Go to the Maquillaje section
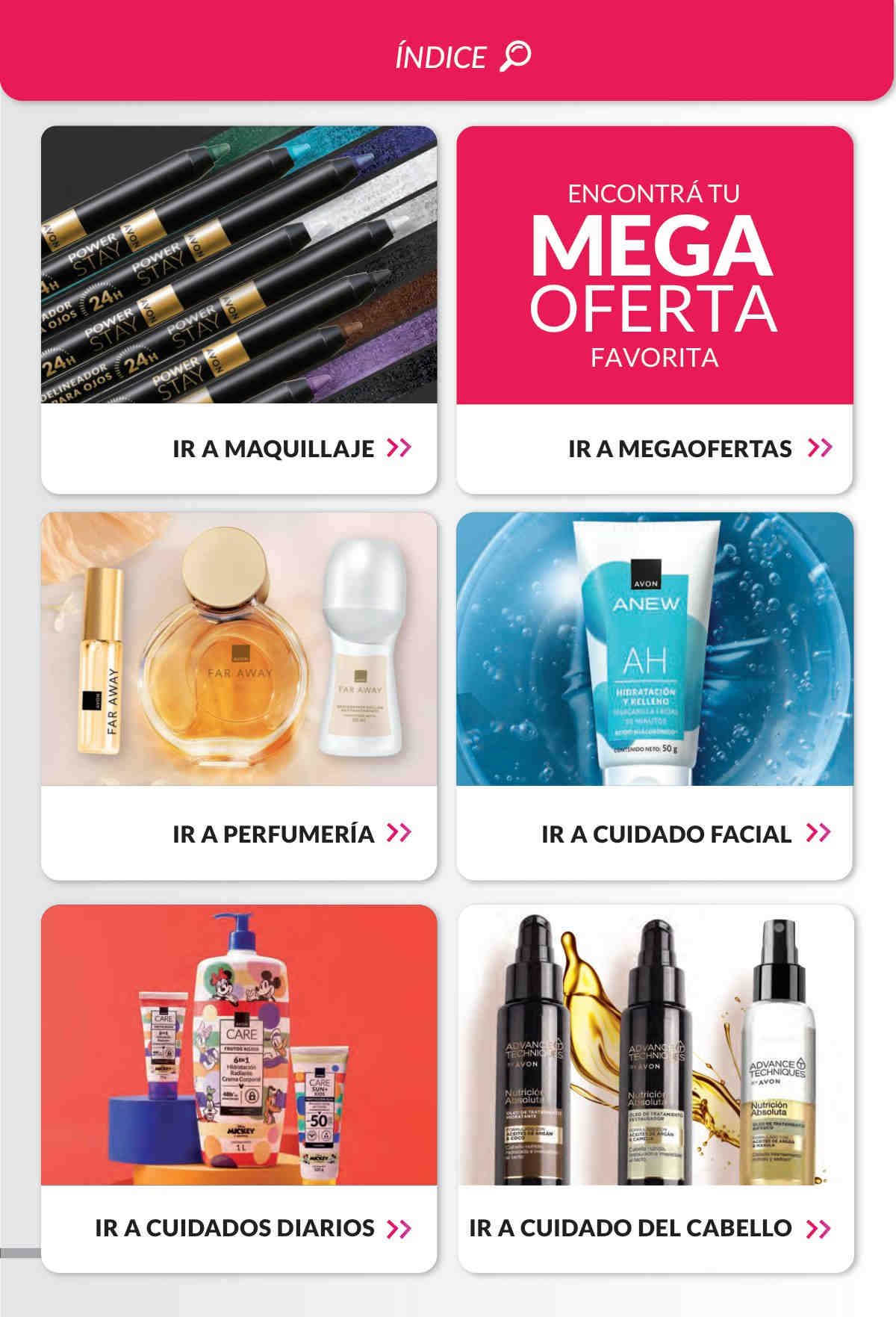 (291, 448)
